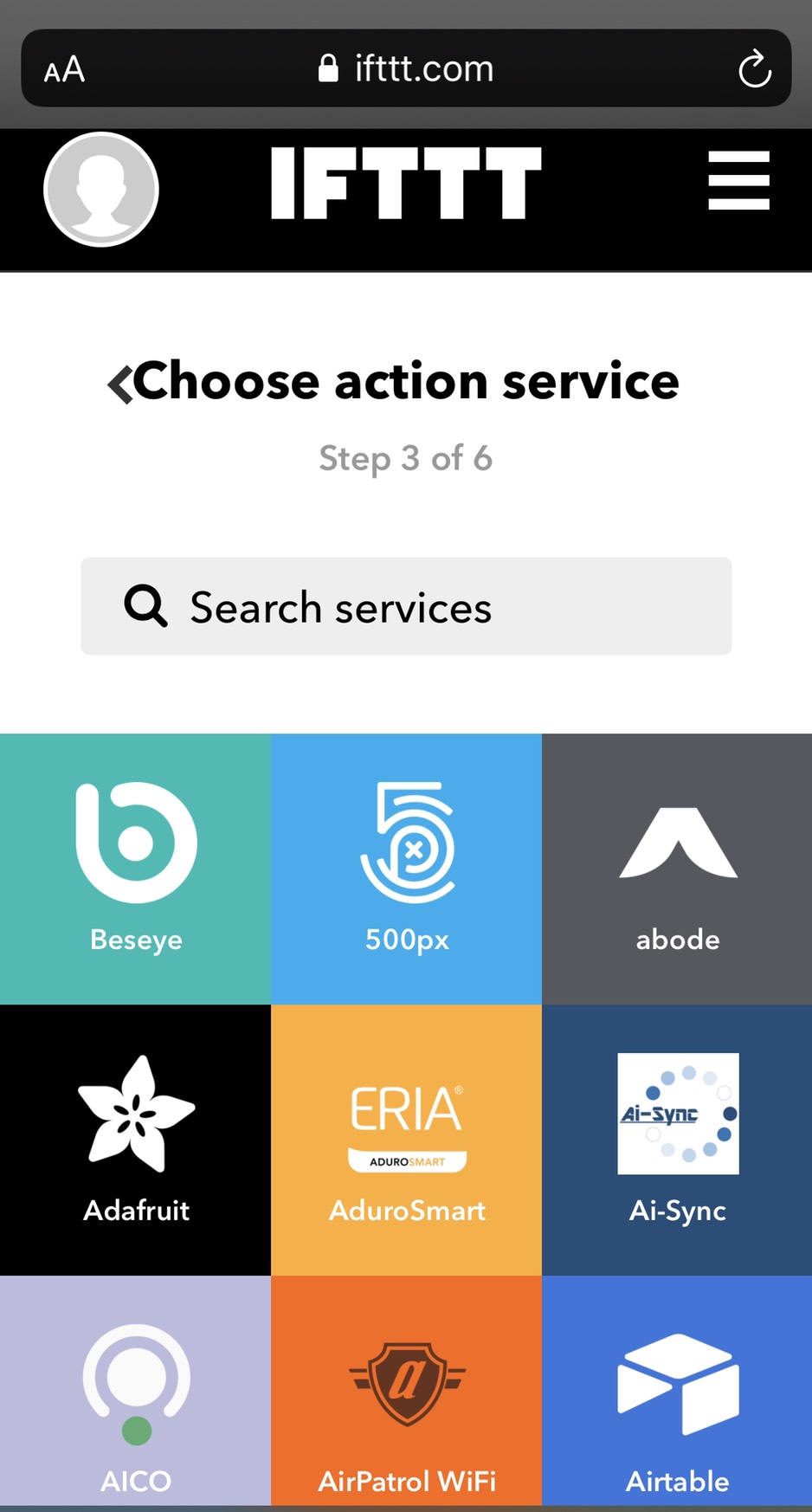Select the Beseye service
The width and height of the screenshot is (812, 1512).
tap(136, 869)
